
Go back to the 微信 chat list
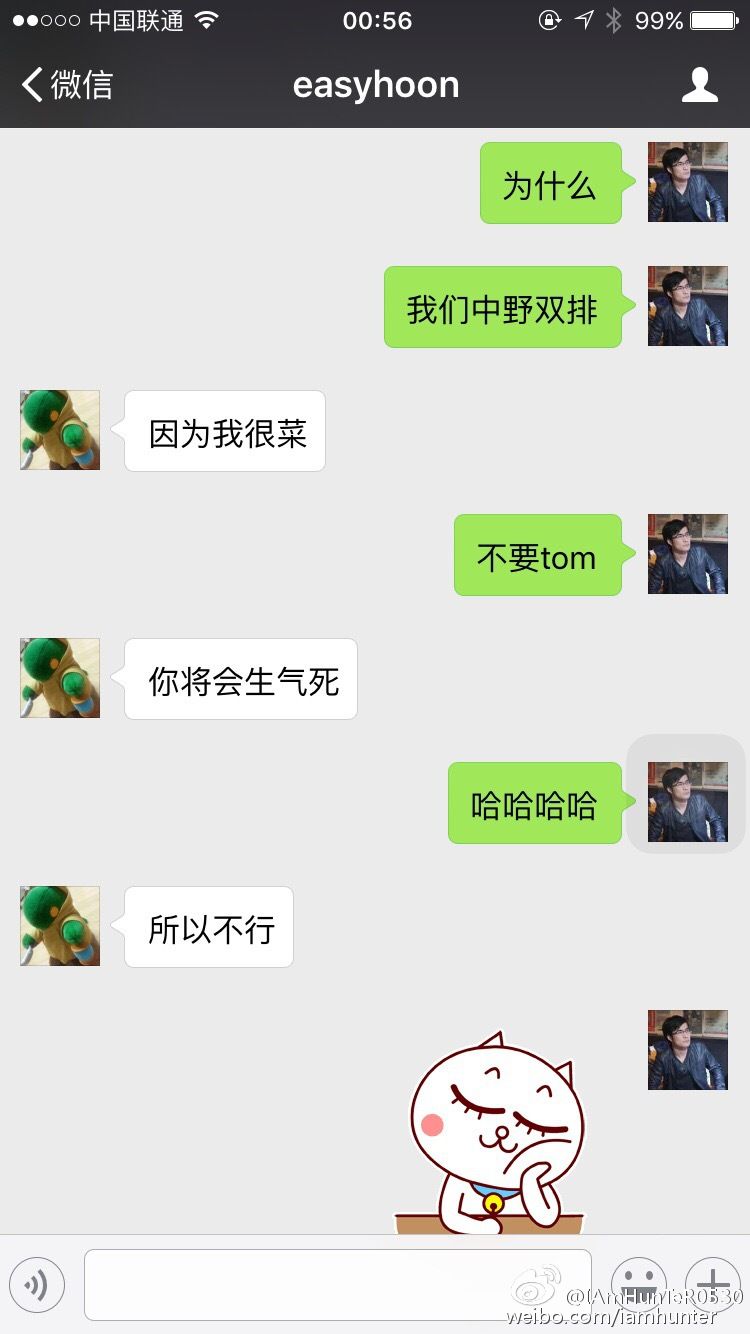[x=66, y=85]
